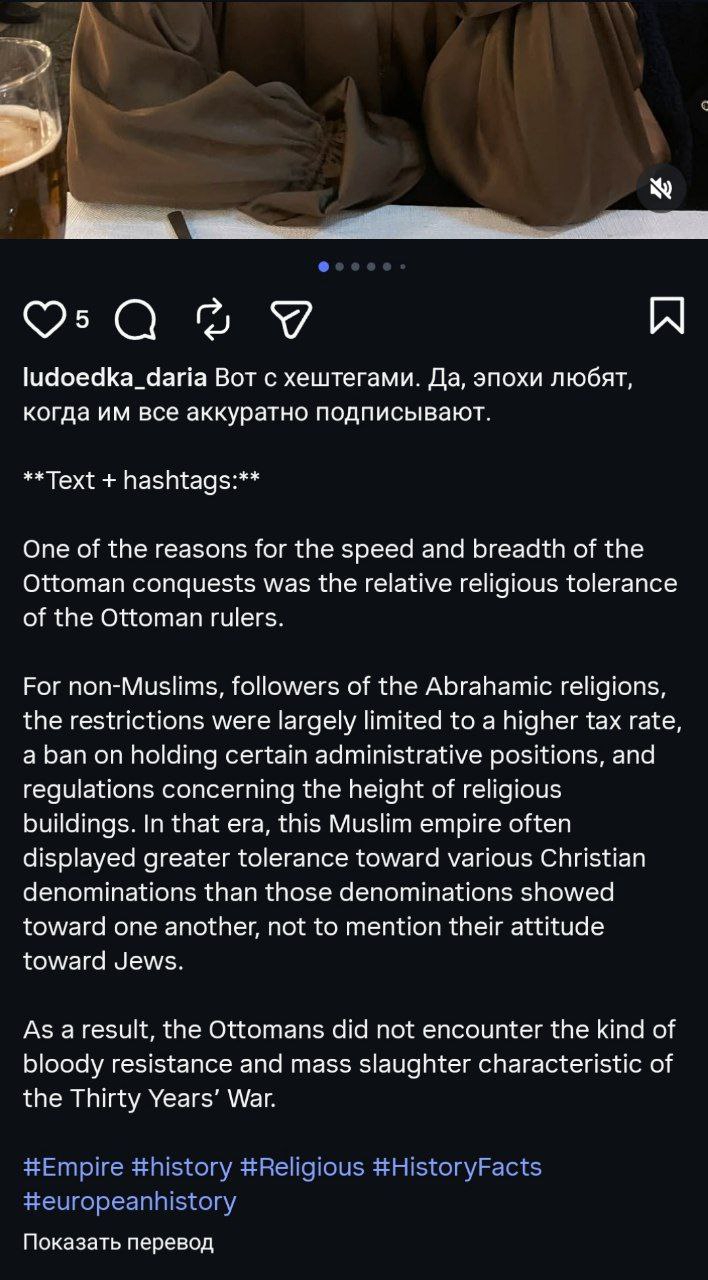
Task: Open the #Empire hashtag
Action: coord(73,1167)
